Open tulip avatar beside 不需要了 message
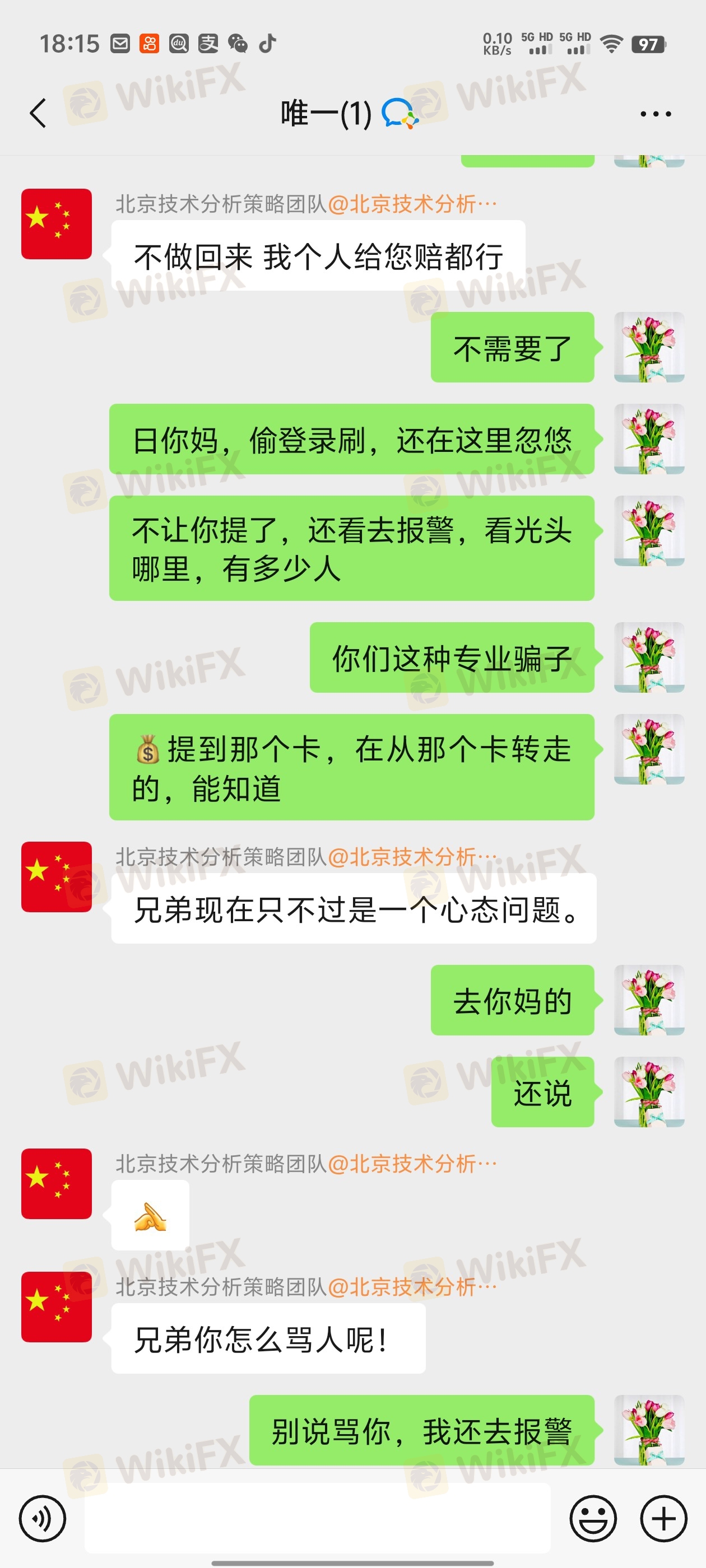This screenshot has height=1568, width=706. pyautogui.click(x=649, y=347)
